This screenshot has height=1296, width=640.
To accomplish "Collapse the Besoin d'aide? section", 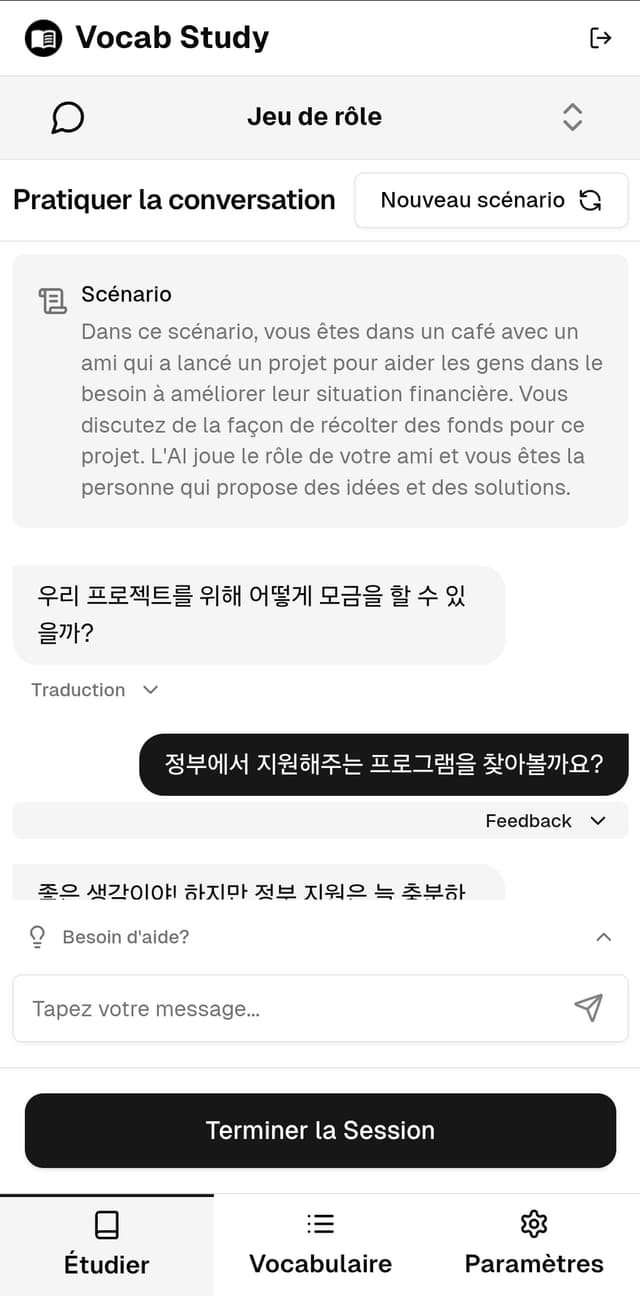I will (x=603, y=937).
